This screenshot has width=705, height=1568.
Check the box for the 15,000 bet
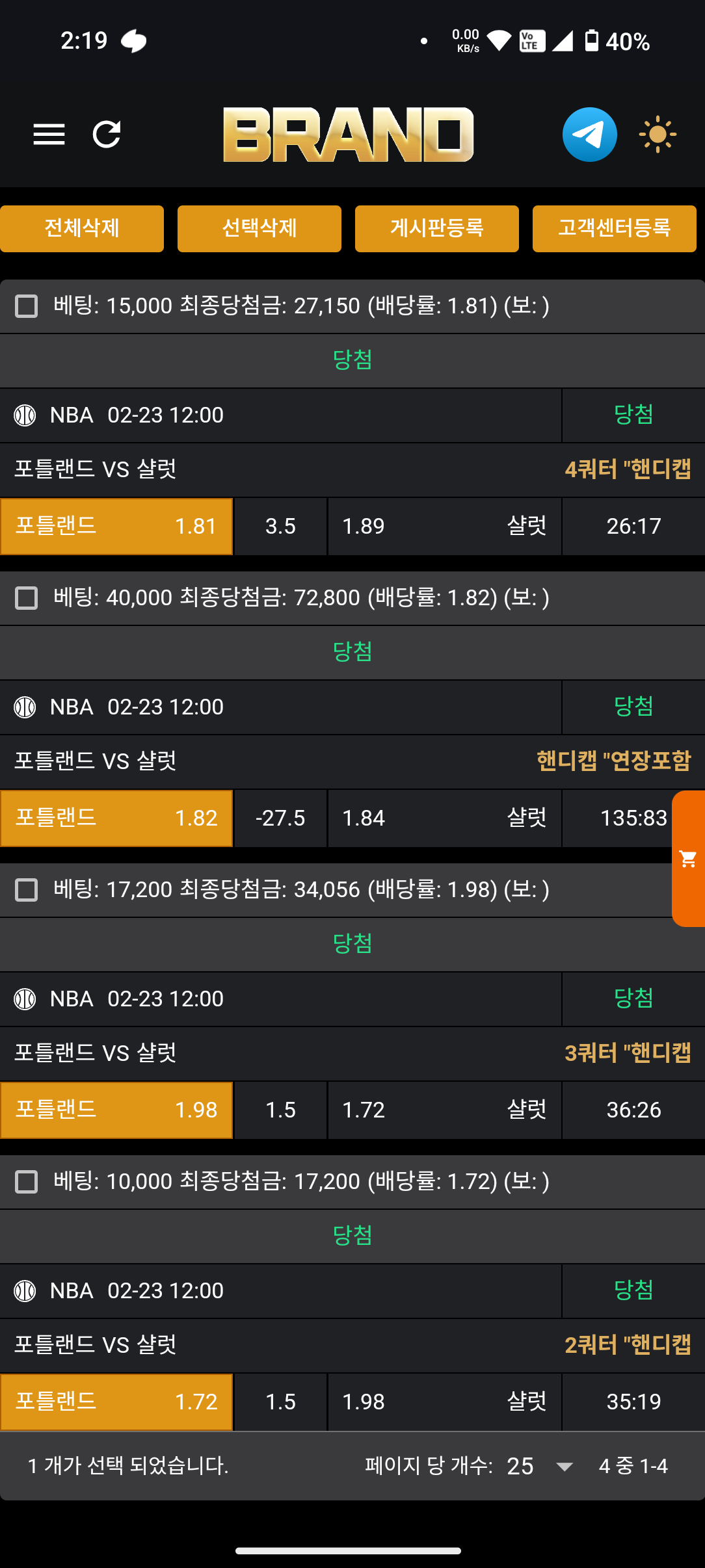point(27,306)
